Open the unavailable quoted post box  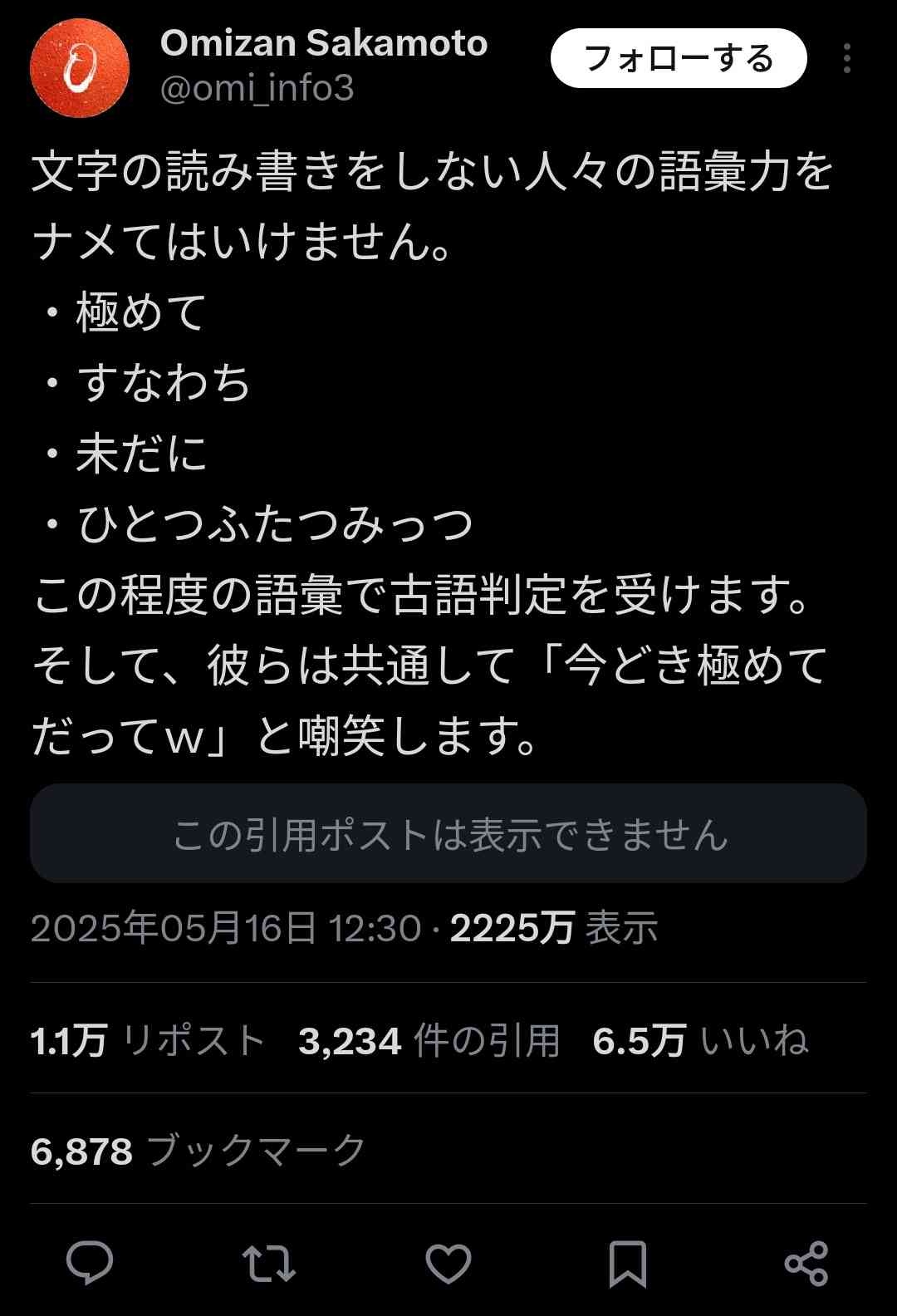click(448, 833)
